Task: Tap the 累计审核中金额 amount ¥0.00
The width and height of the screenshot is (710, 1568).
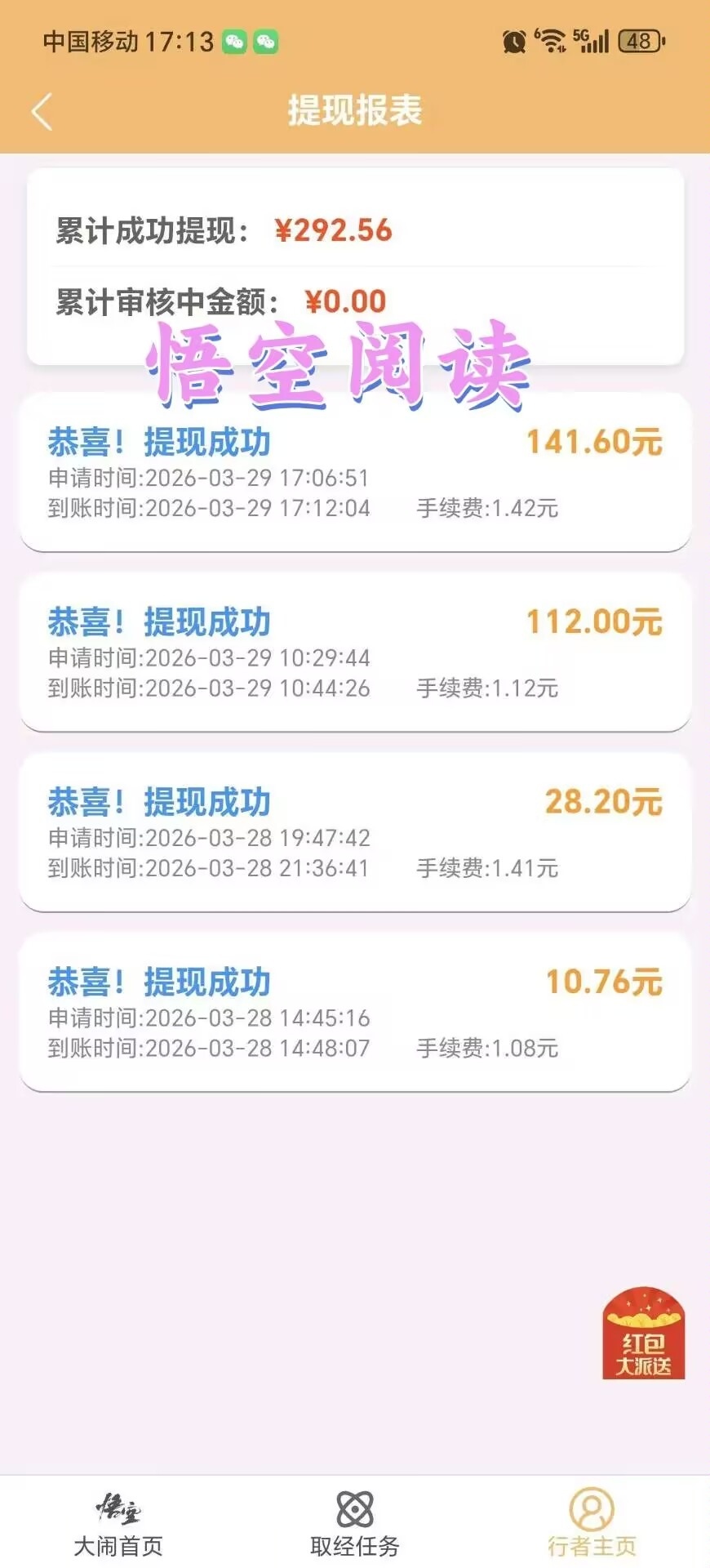Action: pos(346,301)
